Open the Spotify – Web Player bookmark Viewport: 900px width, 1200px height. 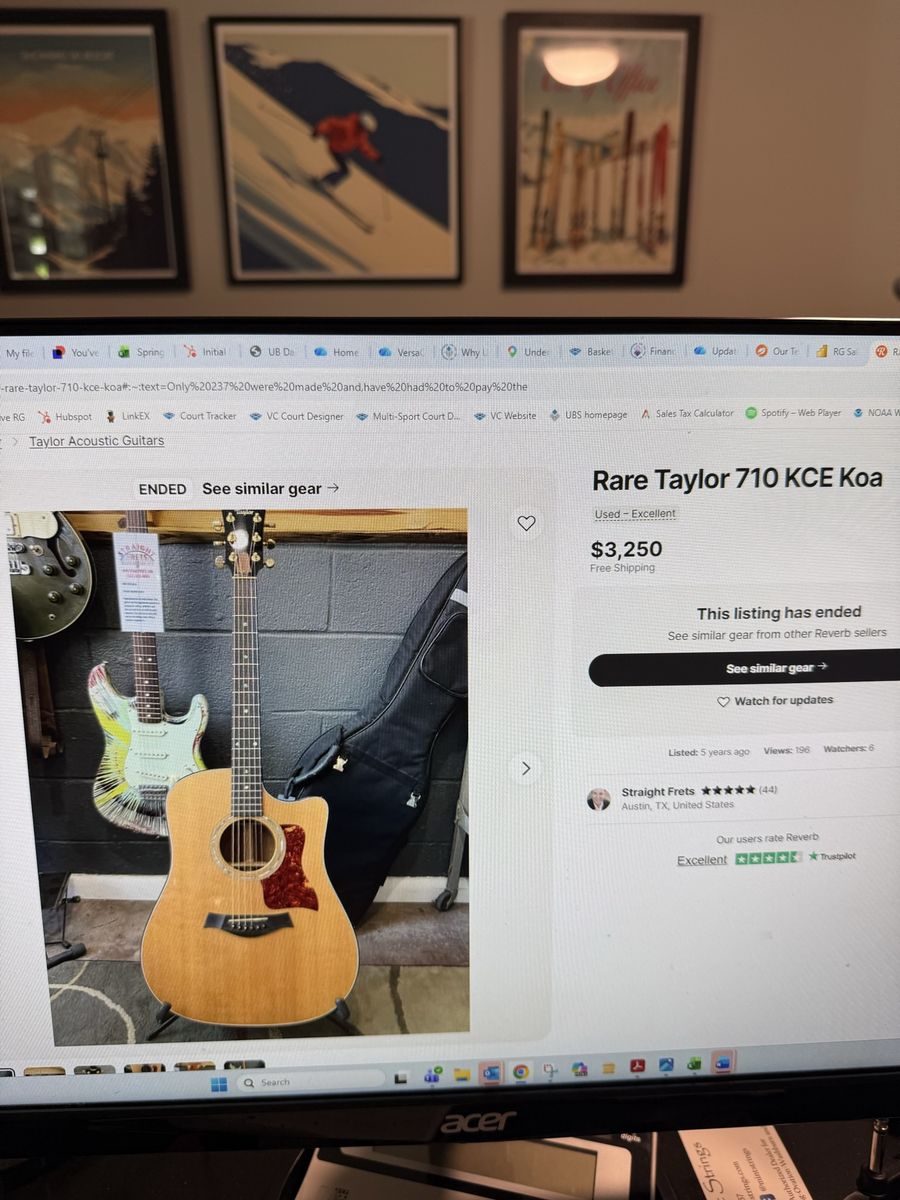[x=800, y=412]
